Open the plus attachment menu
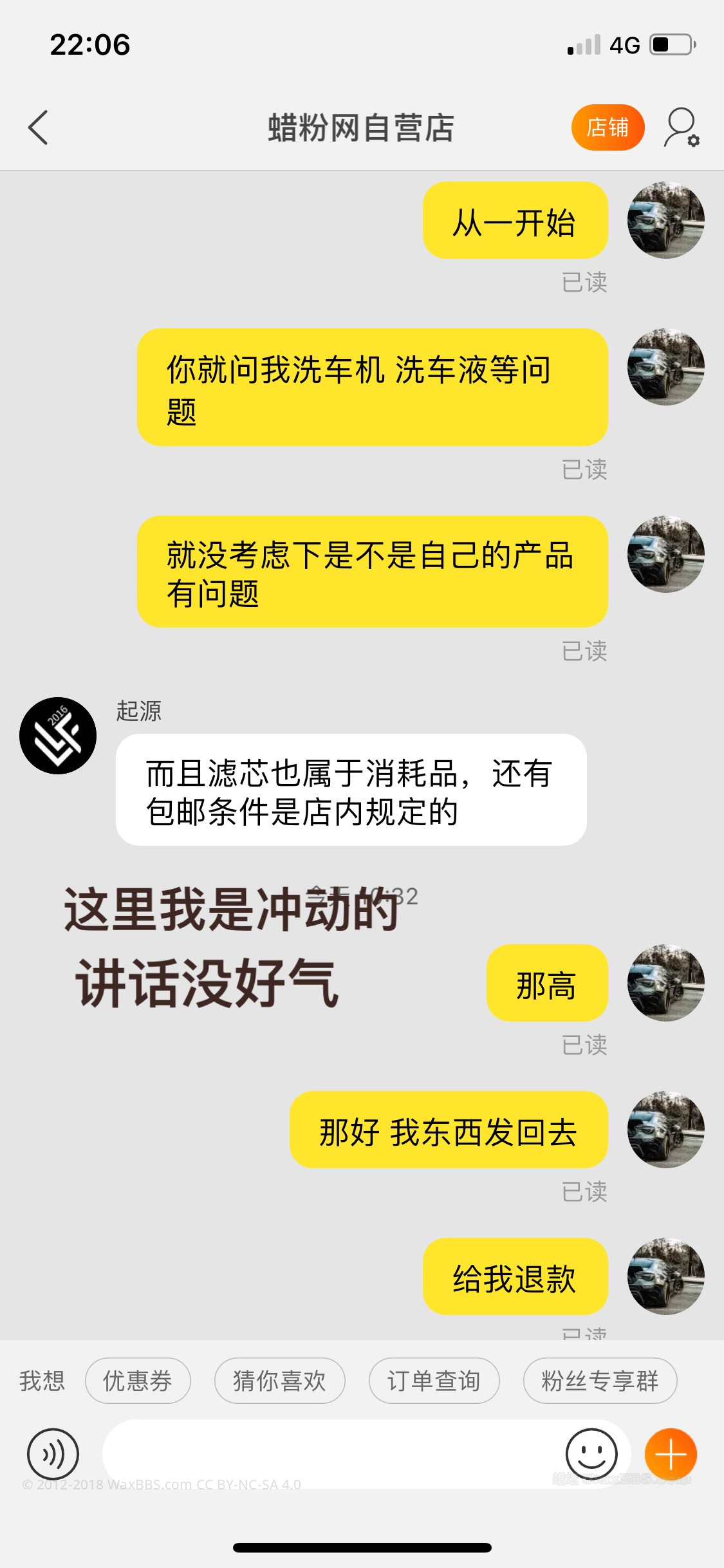 [x=671, y=1453]
